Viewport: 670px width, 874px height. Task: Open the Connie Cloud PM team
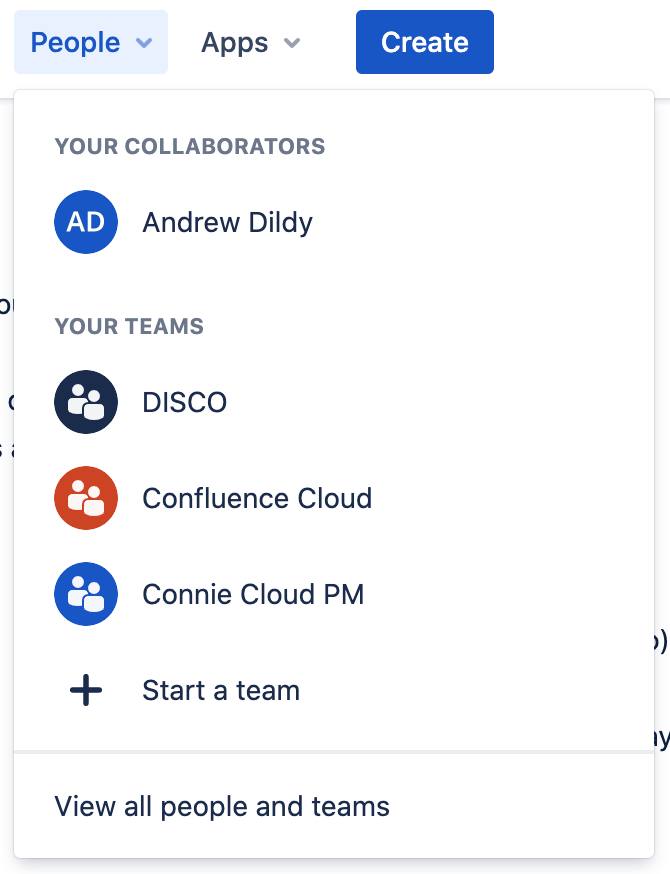[x=252, y=594]
